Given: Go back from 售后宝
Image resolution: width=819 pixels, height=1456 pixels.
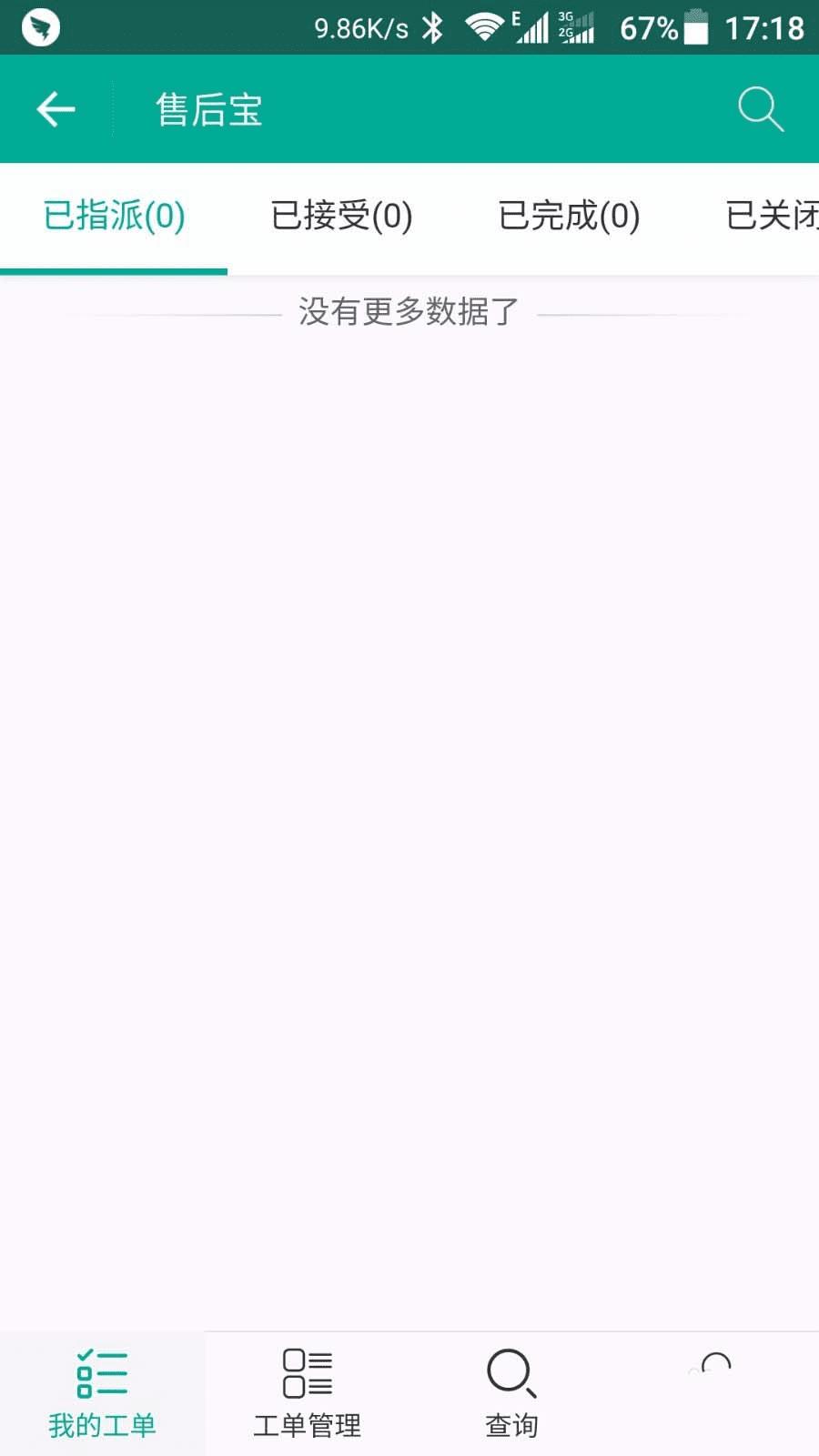Looking at the screenshot, I should pyautogui.click(x=56, y=109).
